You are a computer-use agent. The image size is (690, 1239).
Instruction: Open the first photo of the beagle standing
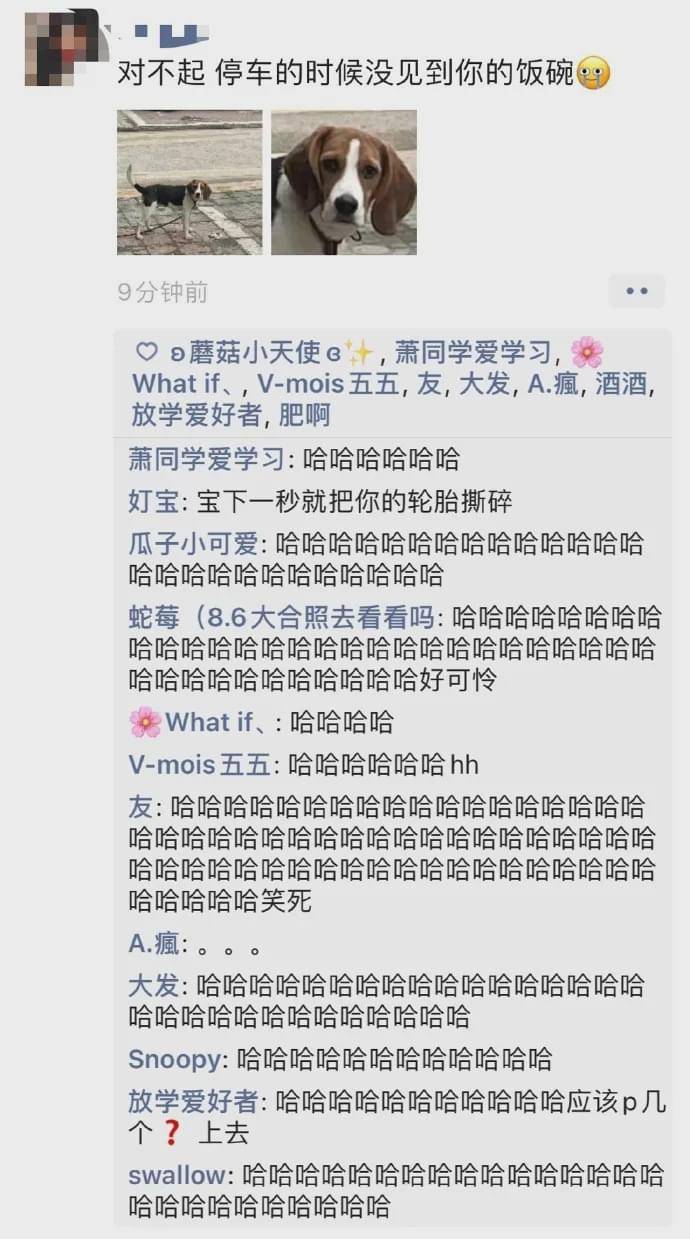coord(189,182)
